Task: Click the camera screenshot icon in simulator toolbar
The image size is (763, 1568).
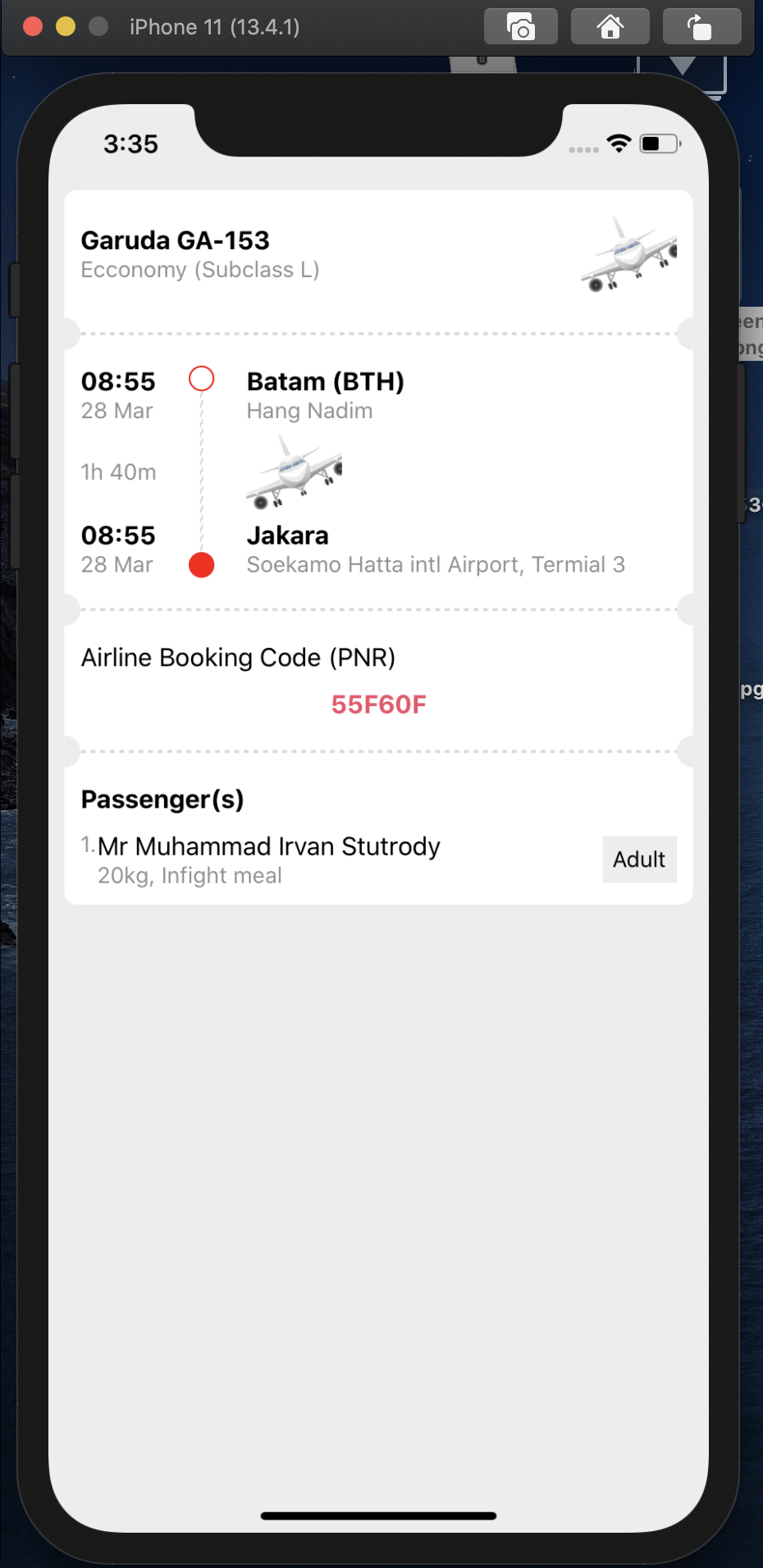Action: (520, 25)
